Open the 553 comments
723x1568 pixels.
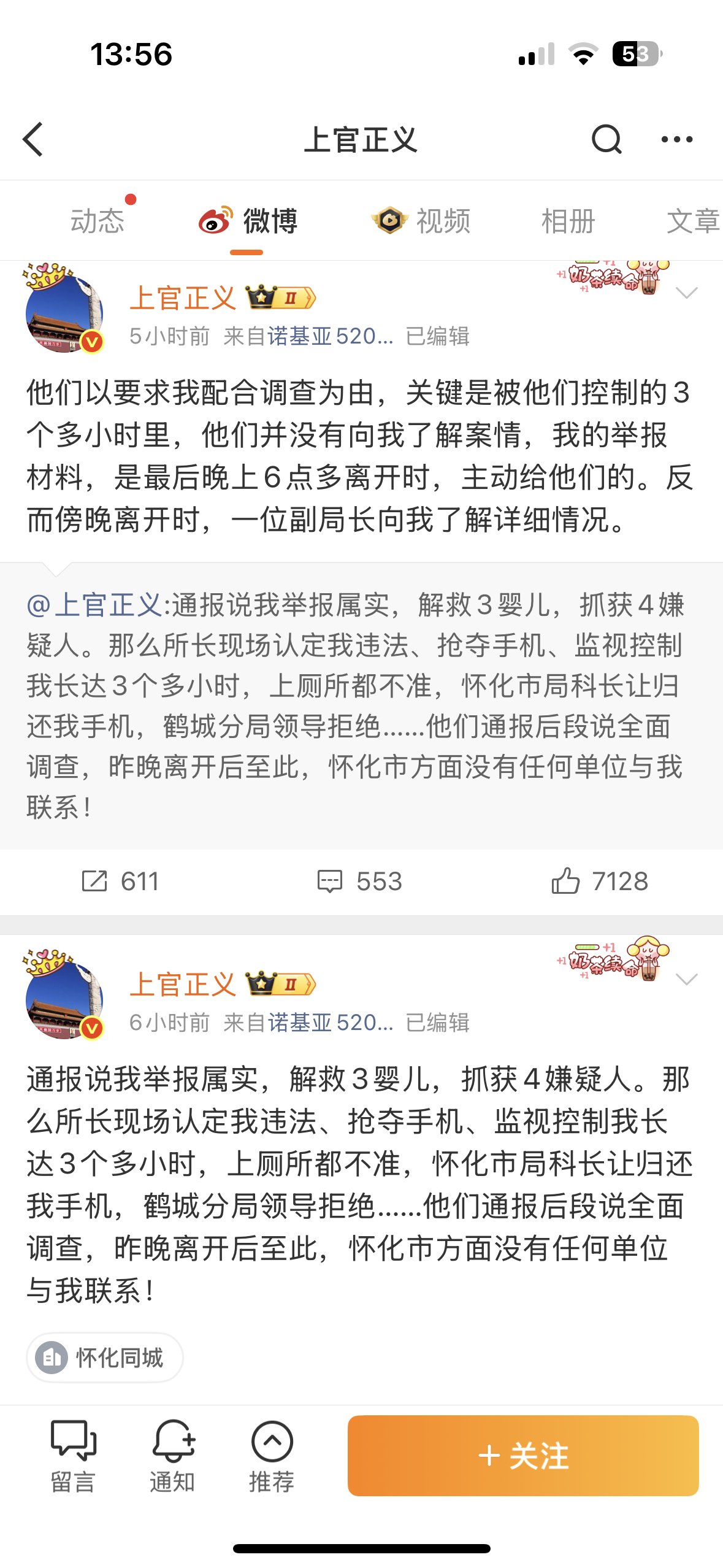point(360,882)
